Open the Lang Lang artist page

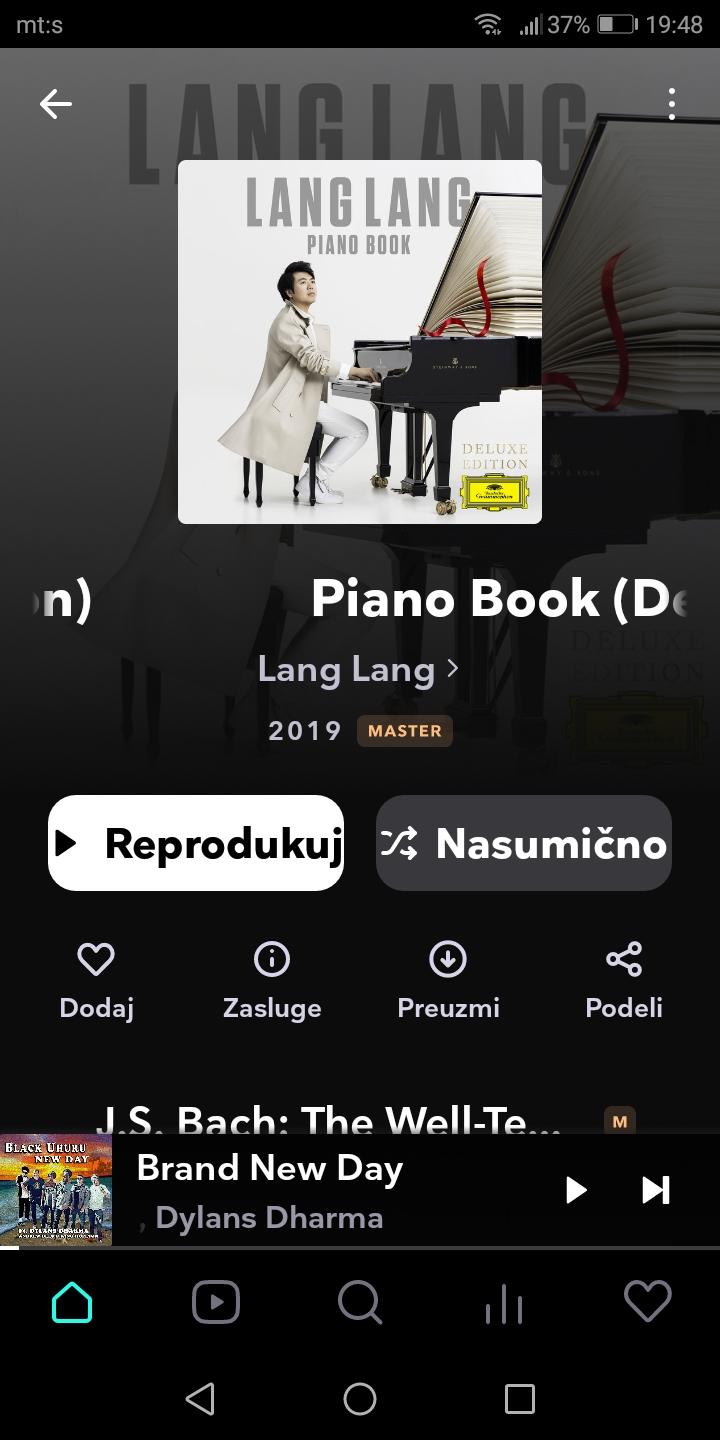358,669
